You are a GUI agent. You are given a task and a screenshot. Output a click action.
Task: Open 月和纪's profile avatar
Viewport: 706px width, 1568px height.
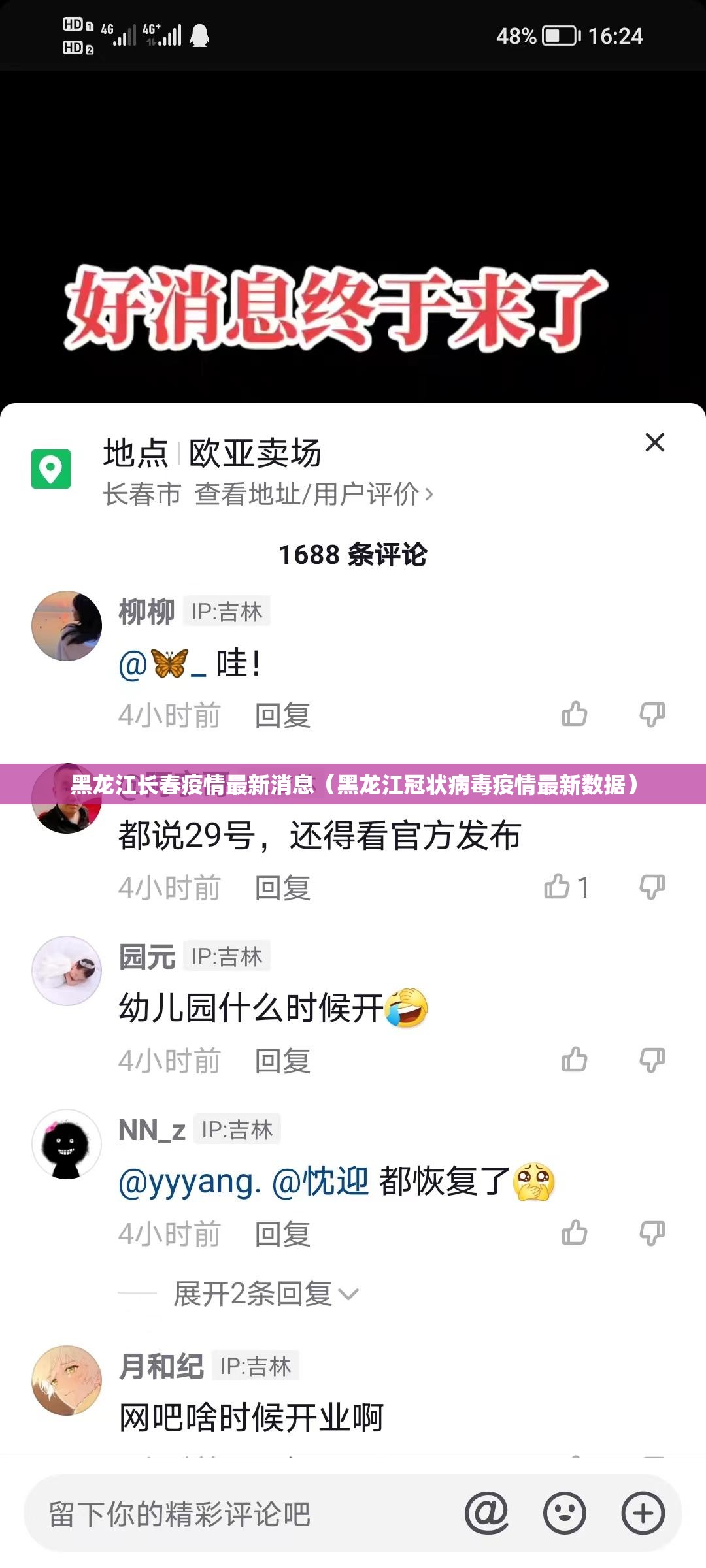[67, 1380]
